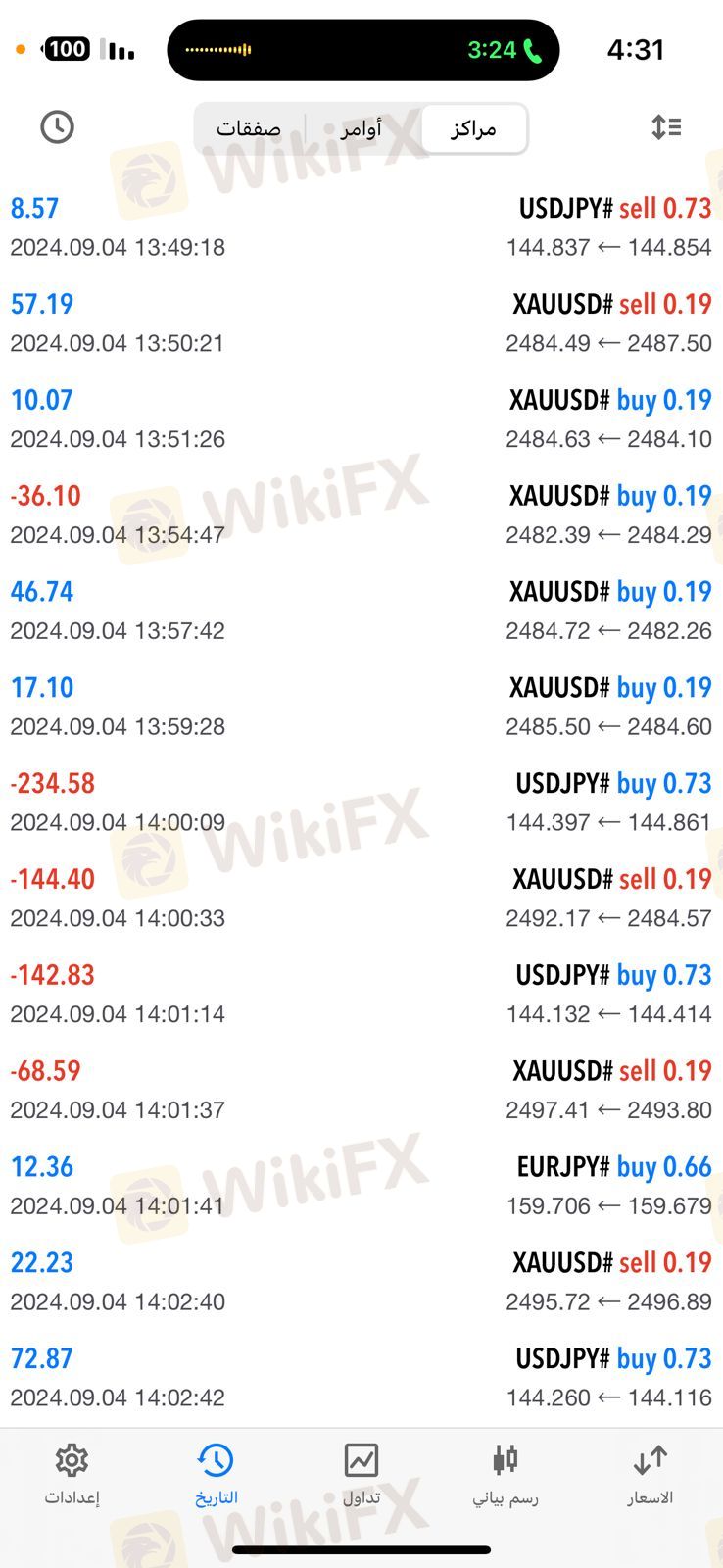Go to the الاسعار quotes tab
The height and width of the screenshot is (1568, 723).
[650, 1474]
